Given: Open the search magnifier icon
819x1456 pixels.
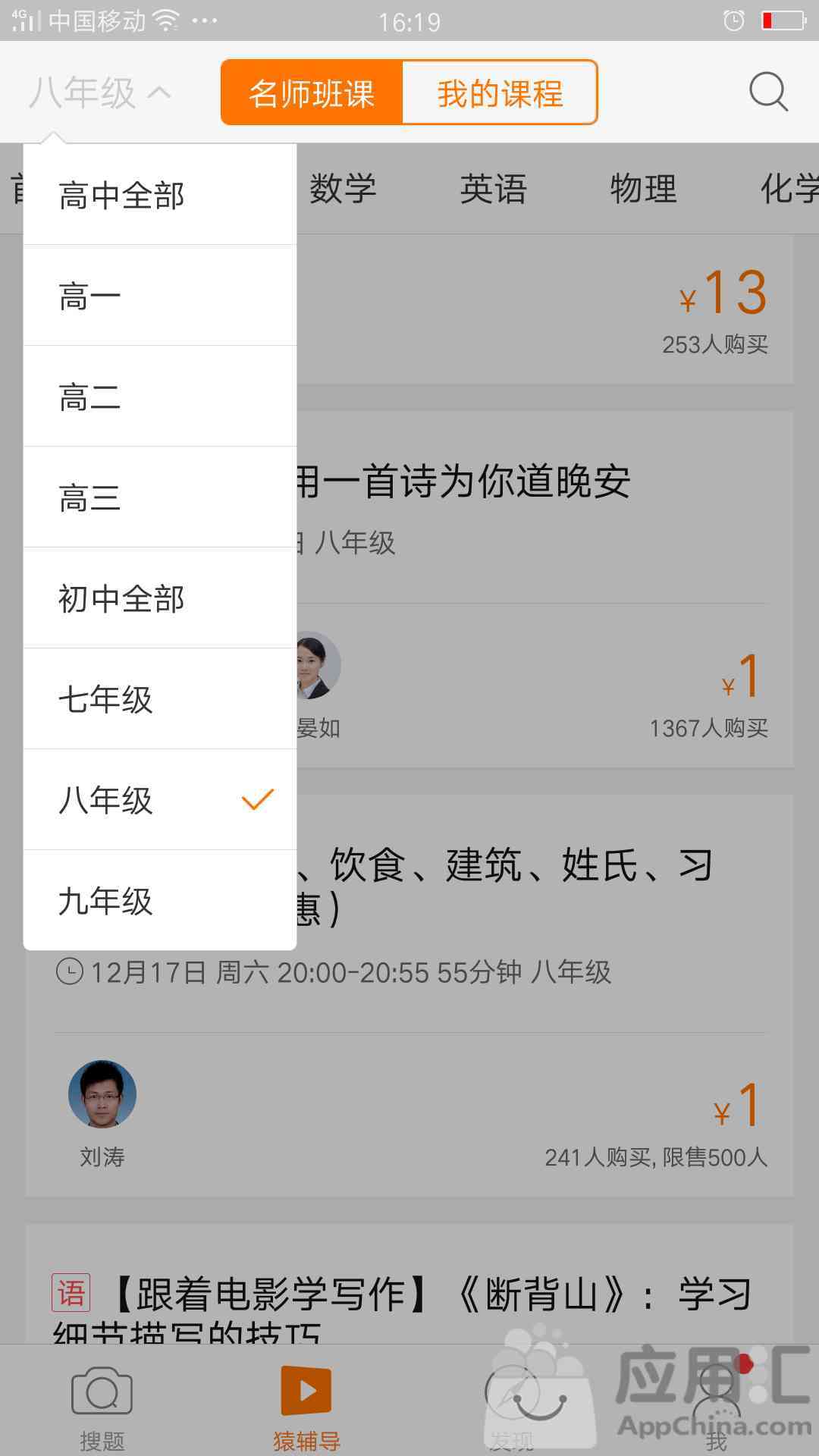Looking at the screenshot, I should [x=767, y=93].
